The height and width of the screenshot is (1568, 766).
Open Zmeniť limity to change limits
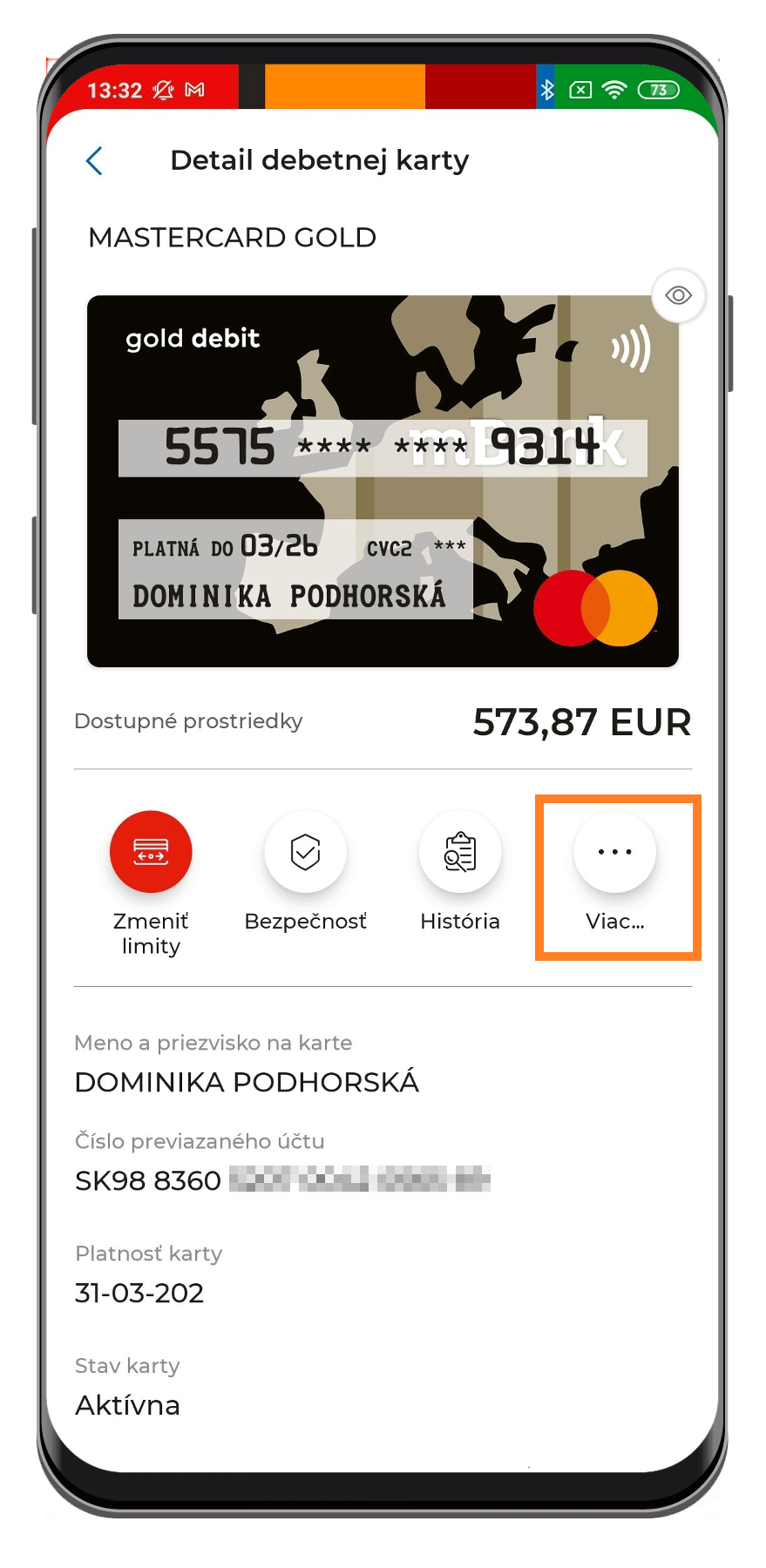tap(151, 852)
